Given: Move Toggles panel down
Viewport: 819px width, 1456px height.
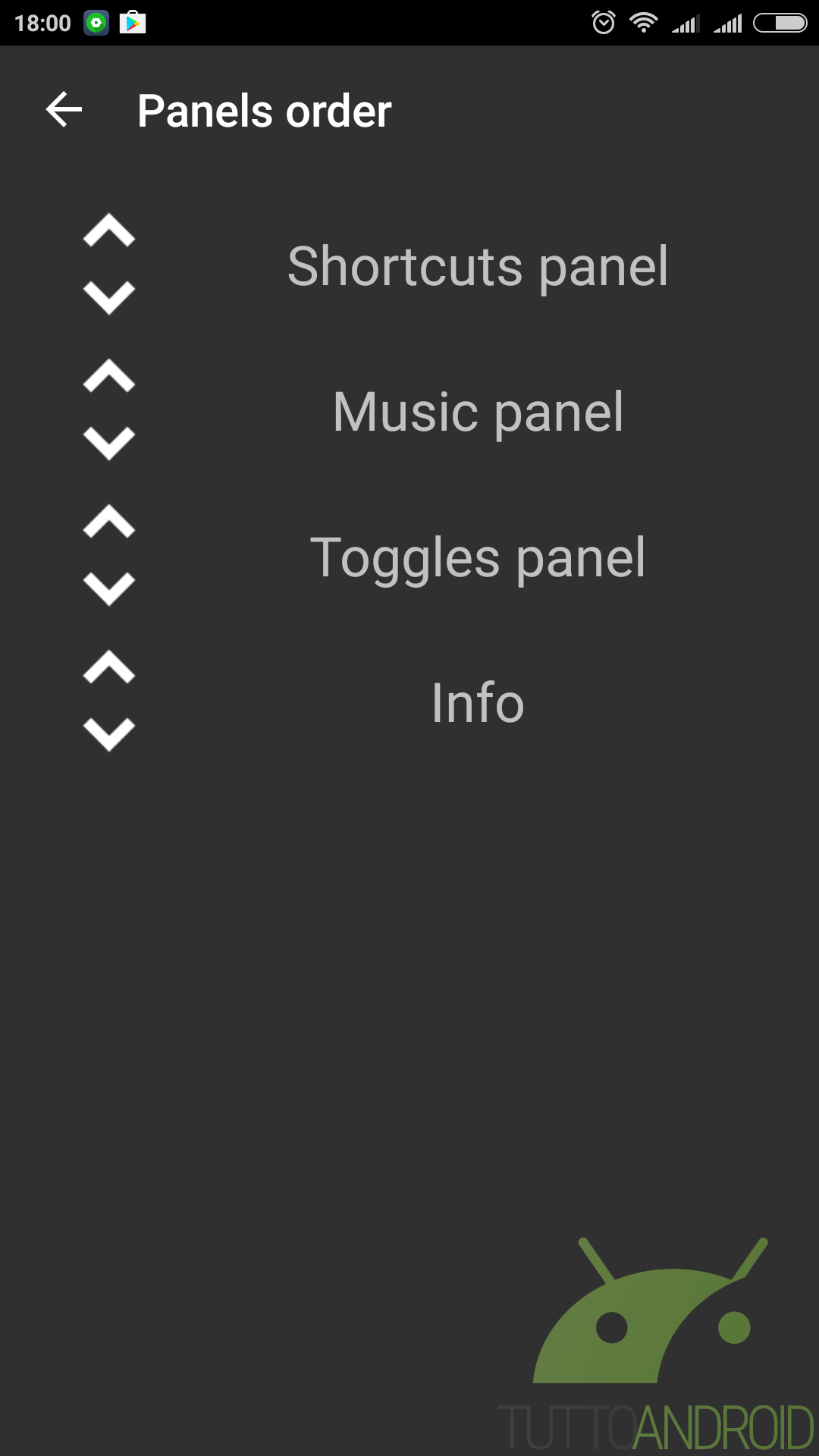Looking at the screenshot, I should (x=109, y=588).
